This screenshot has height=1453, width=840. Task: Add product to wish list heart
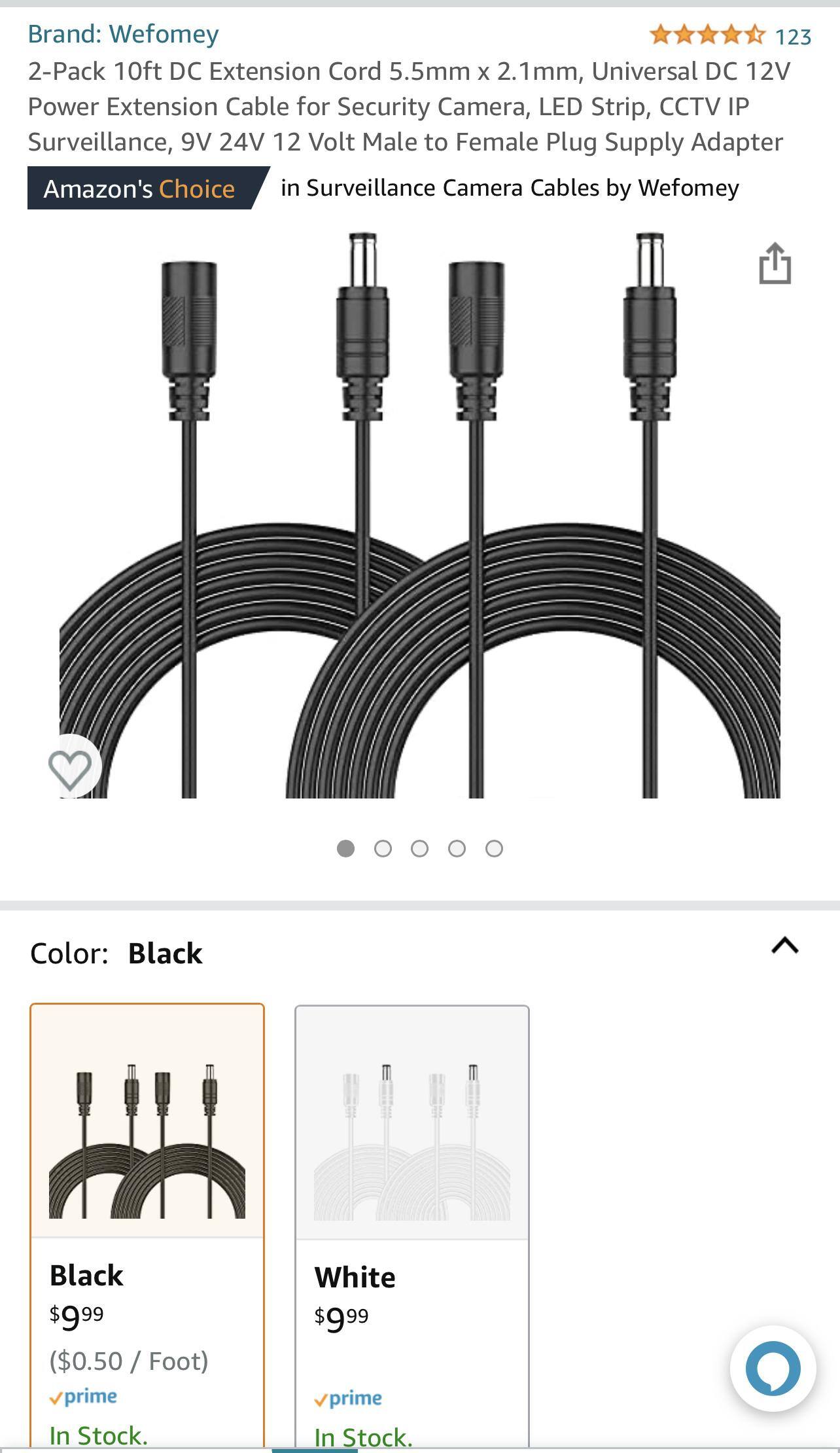click(71, 768)
